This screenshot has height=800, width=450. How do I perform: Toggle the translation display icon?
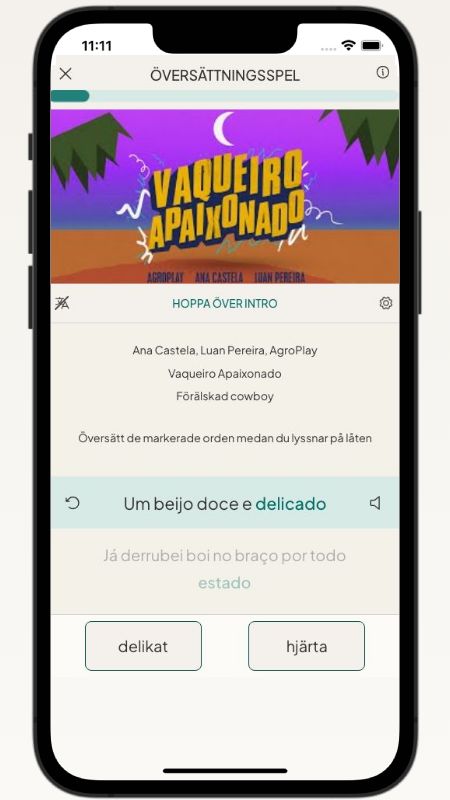[62, 304]
